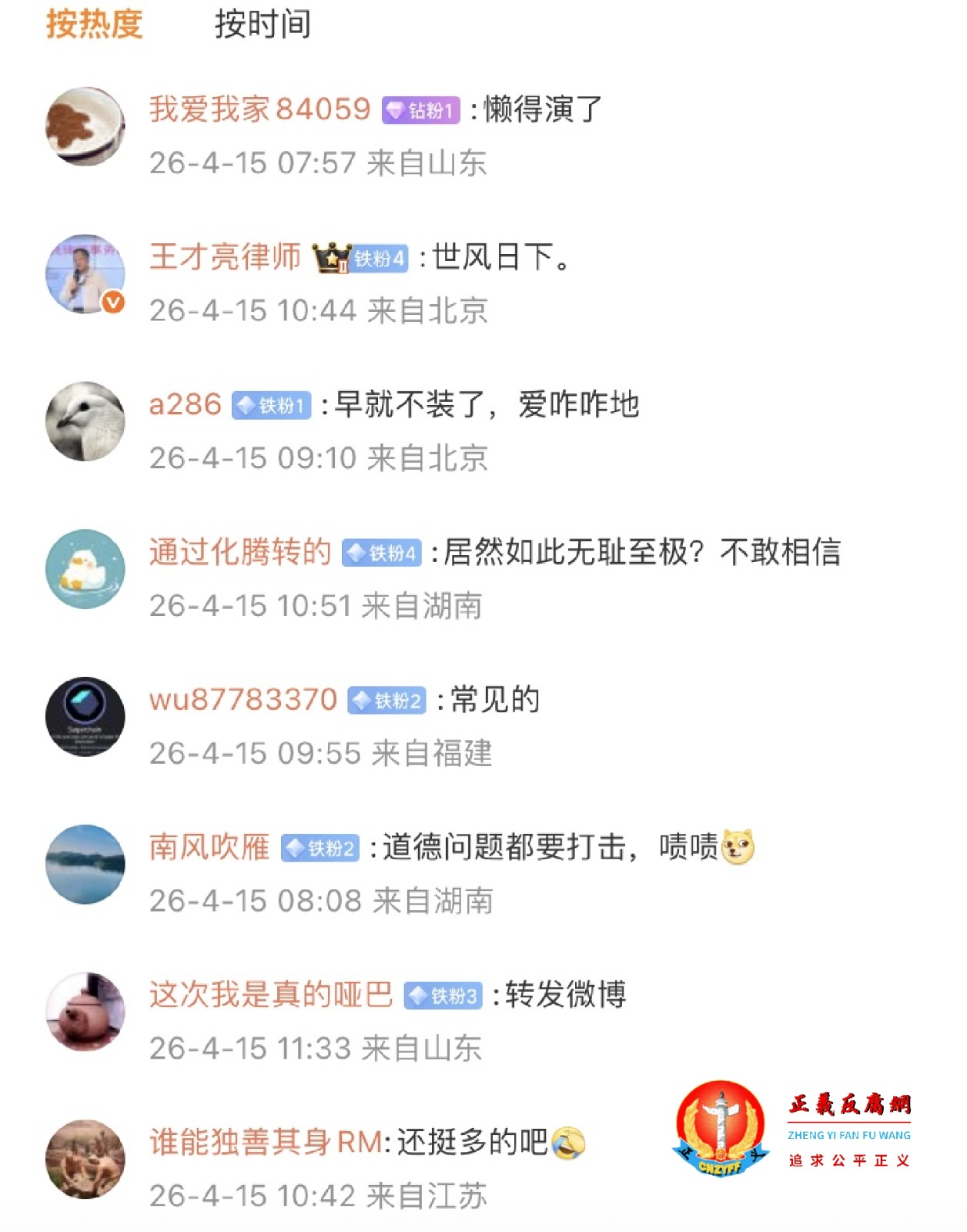Click the lake scenery avatar of 南风吹雁
The width and height of the screenshot is (967, 1232).
coord(85,862)
